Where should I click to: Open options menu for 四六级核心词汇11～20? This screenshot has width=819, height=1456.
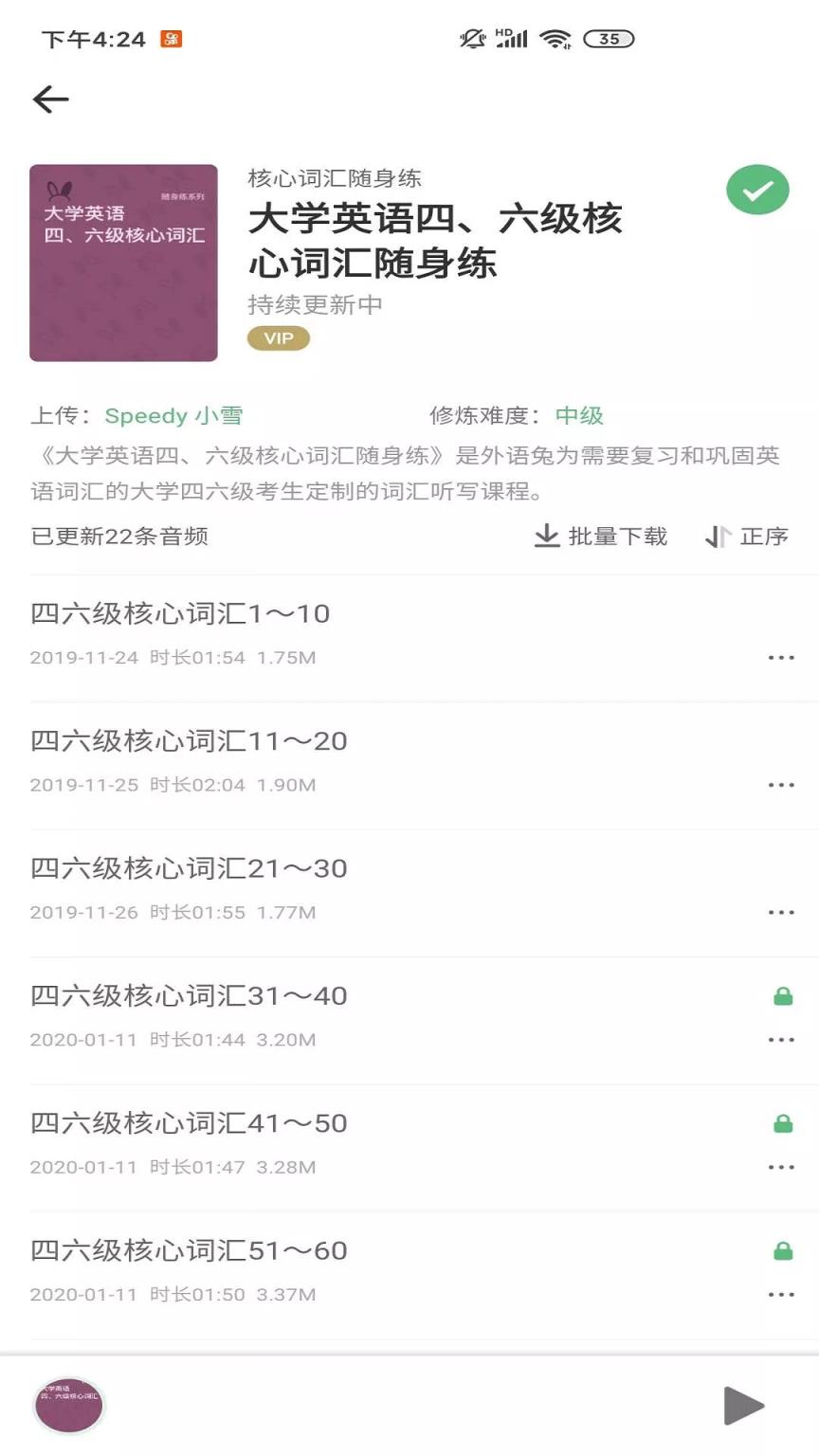pos(780,785)
